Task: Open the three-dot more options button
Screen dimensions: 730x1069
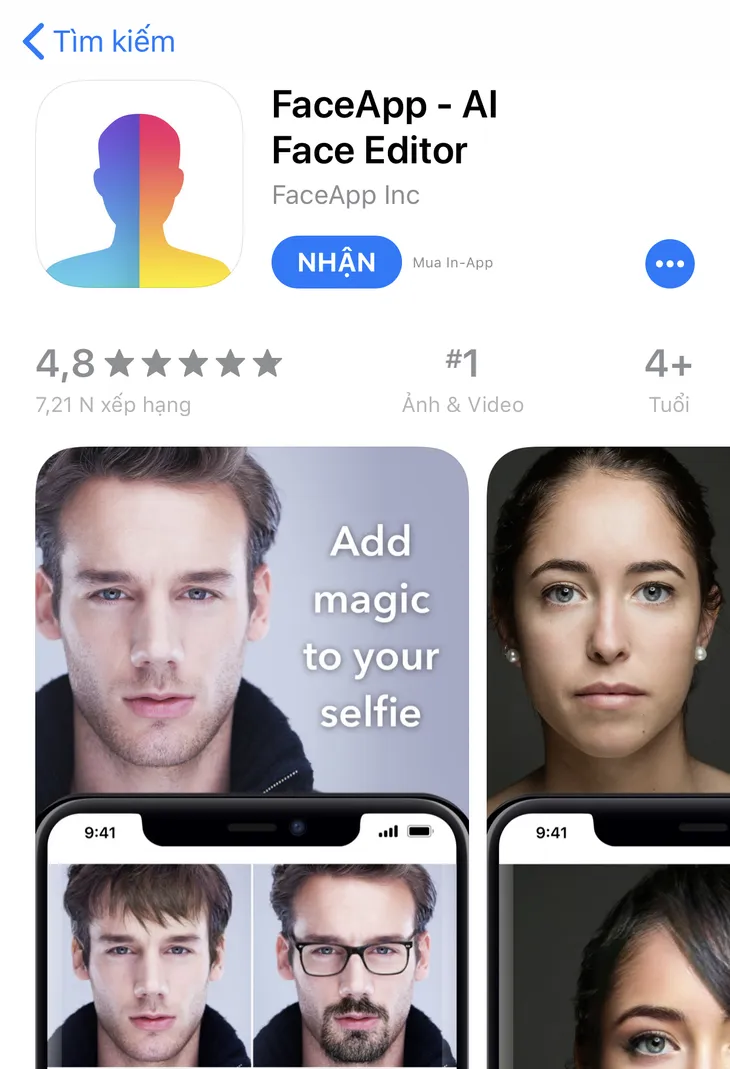Action: point(669,264)
